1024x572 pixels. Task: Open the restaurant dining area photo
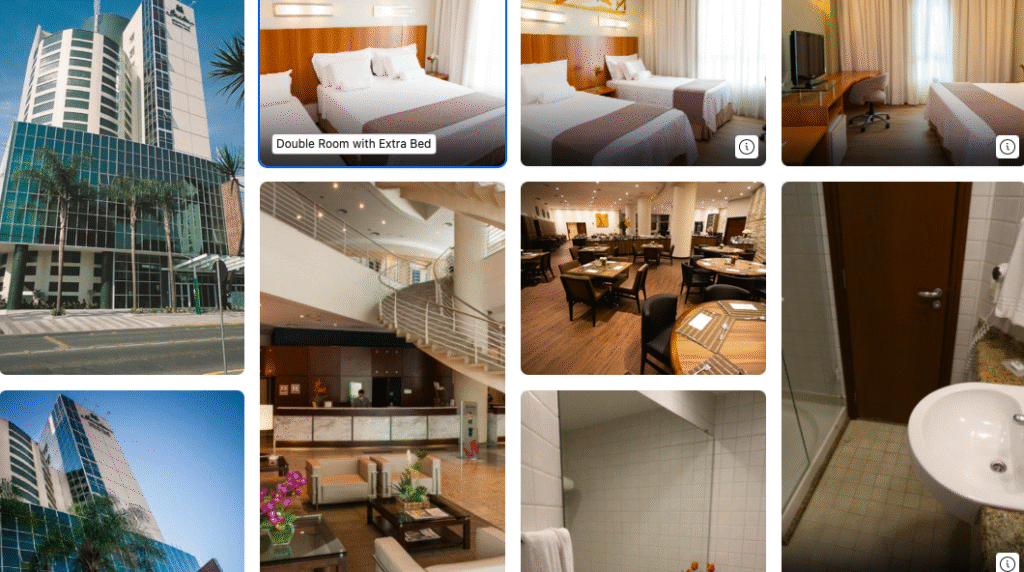(643, 277)
